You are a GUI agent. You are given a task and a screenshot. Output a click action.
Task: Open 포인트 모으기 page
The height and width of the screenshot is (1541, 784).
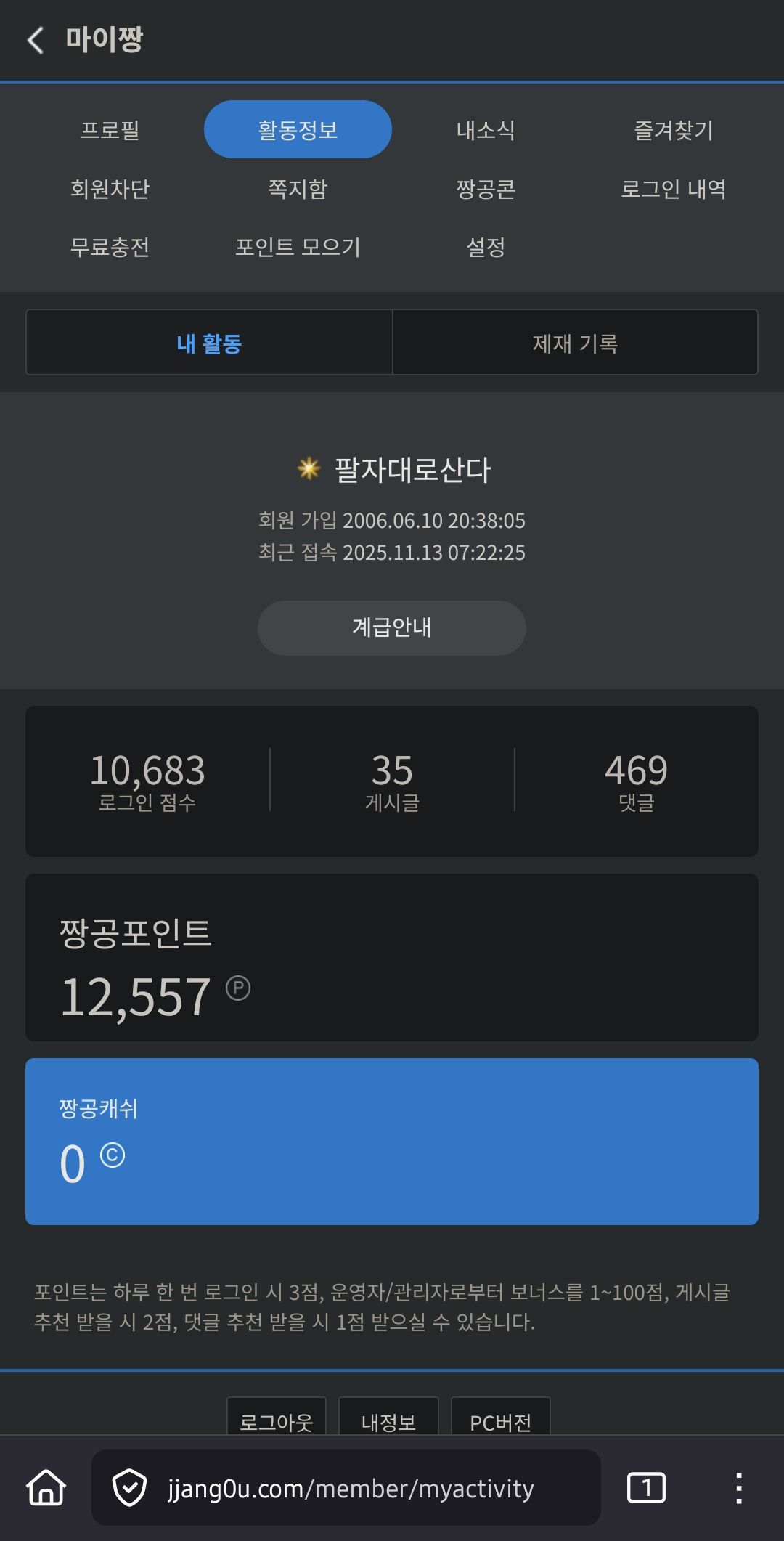(298, 247)
